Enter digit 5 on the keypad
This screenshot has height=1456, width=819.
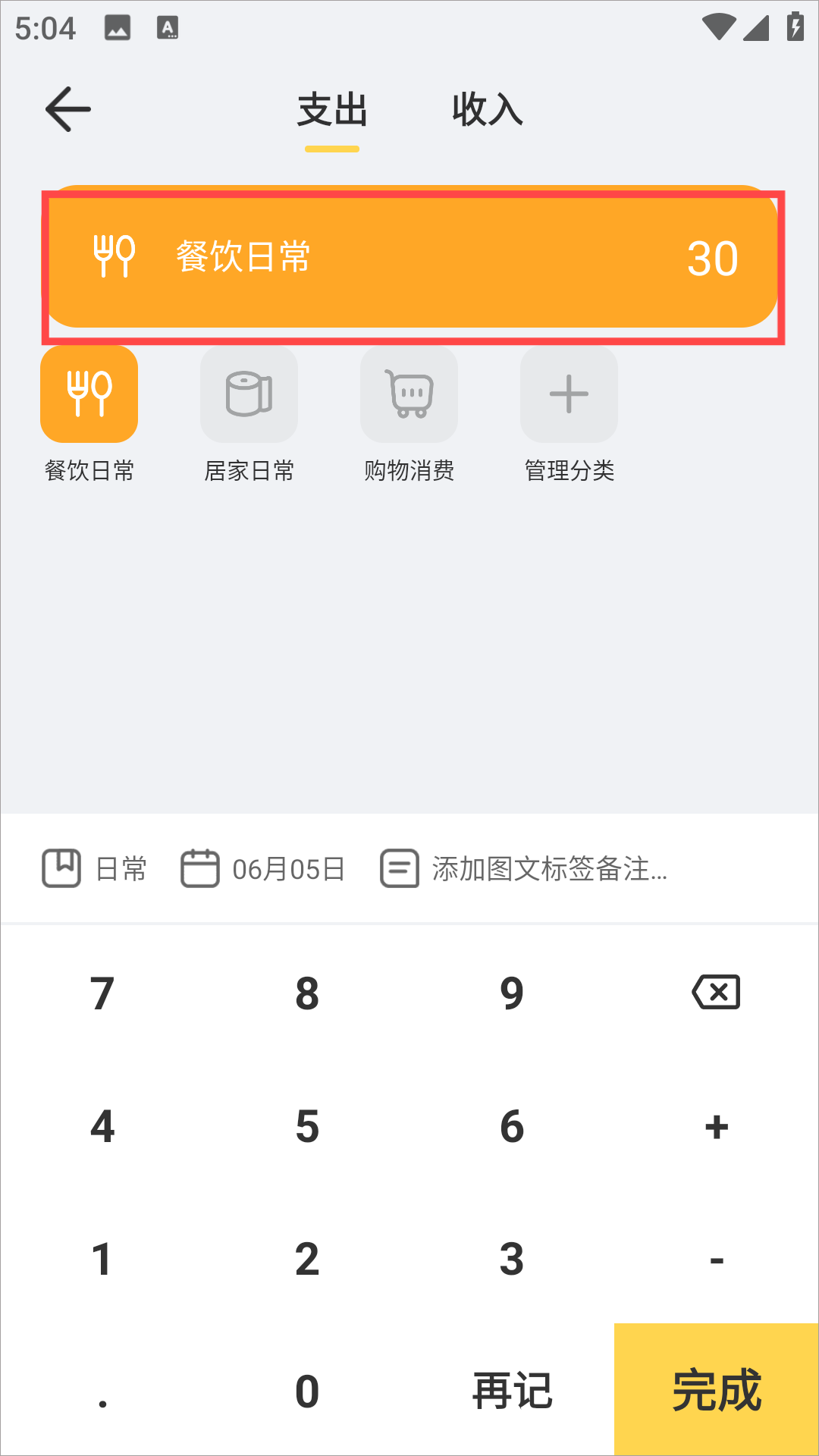point(307,1126)
